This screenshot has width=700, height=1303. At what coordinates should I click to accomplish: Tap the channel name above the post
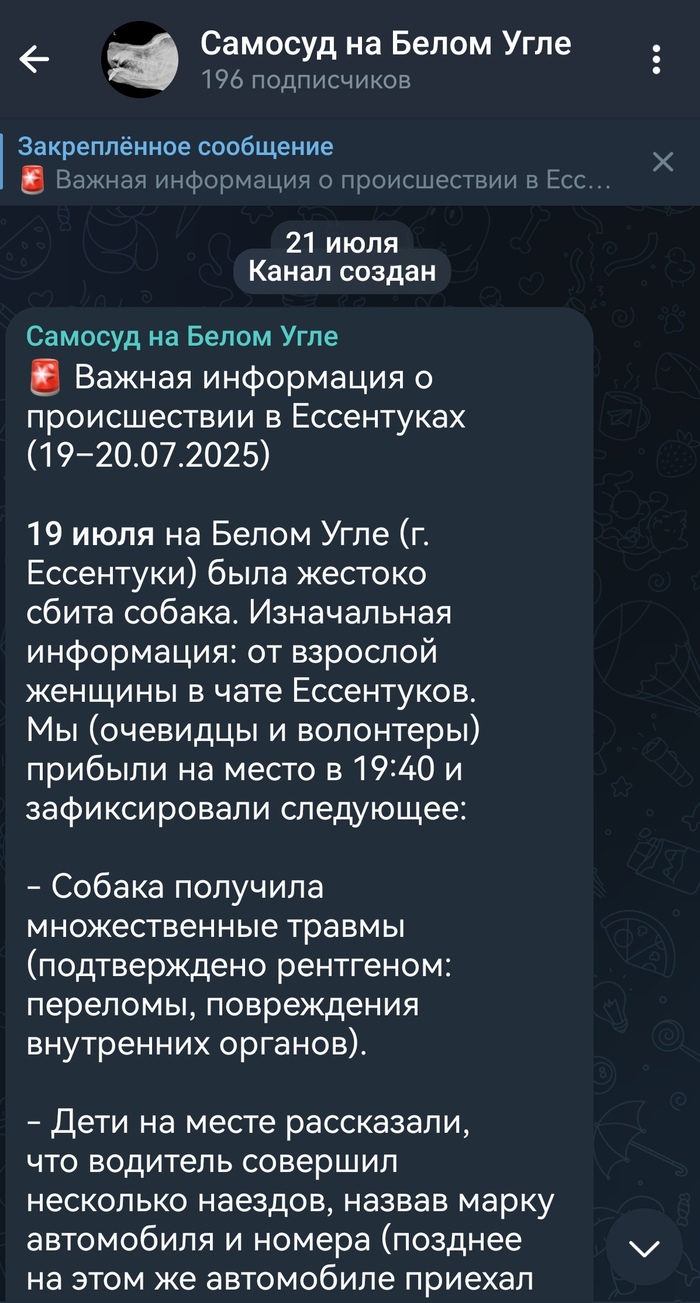coord(182,336)
